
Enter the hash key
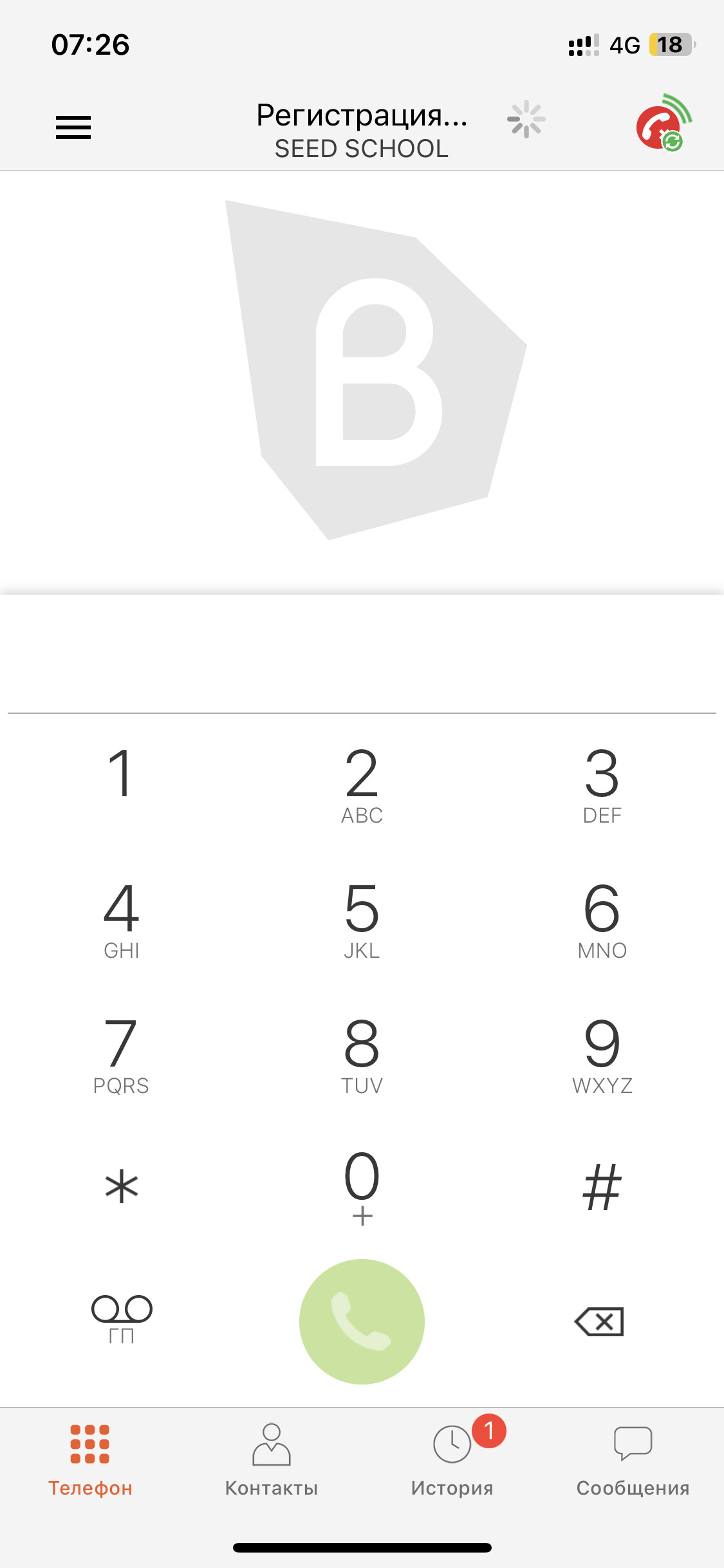point(602,1187)
